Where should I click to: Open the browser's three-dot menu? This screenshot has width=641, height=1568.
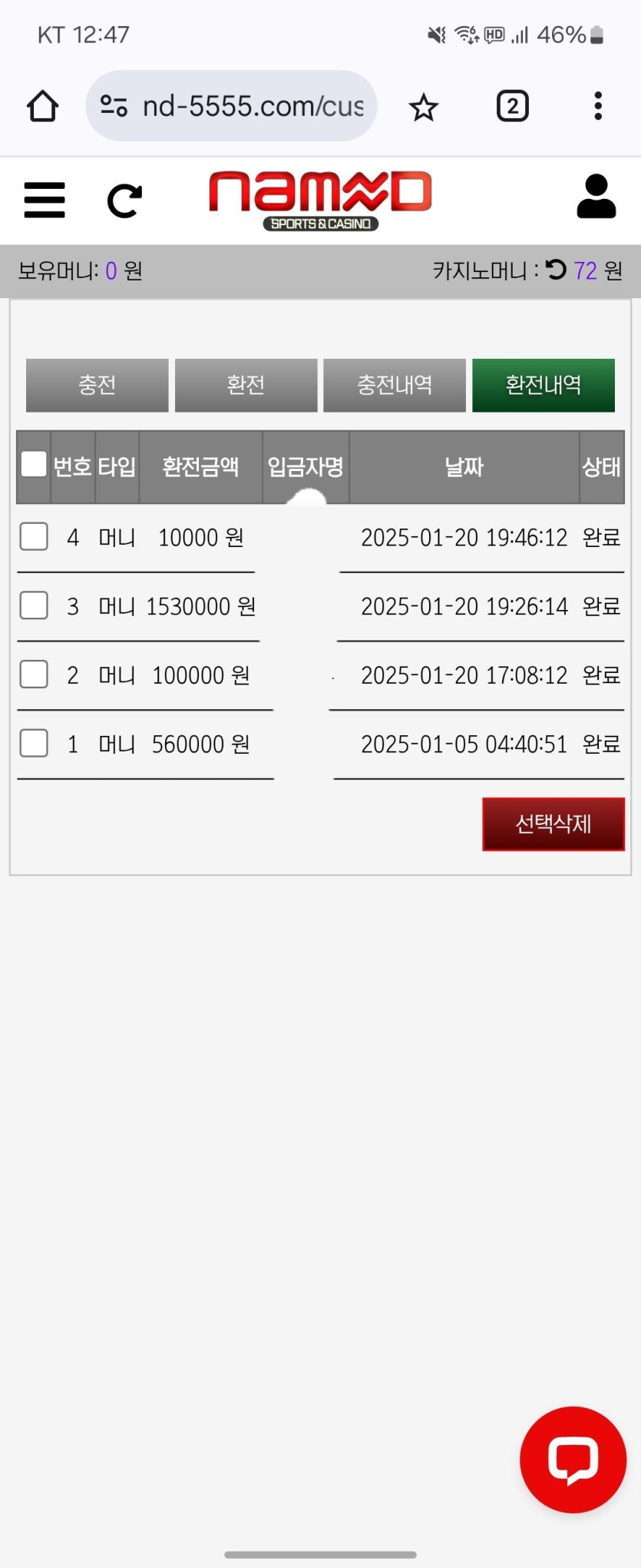[x=597, y=106]
